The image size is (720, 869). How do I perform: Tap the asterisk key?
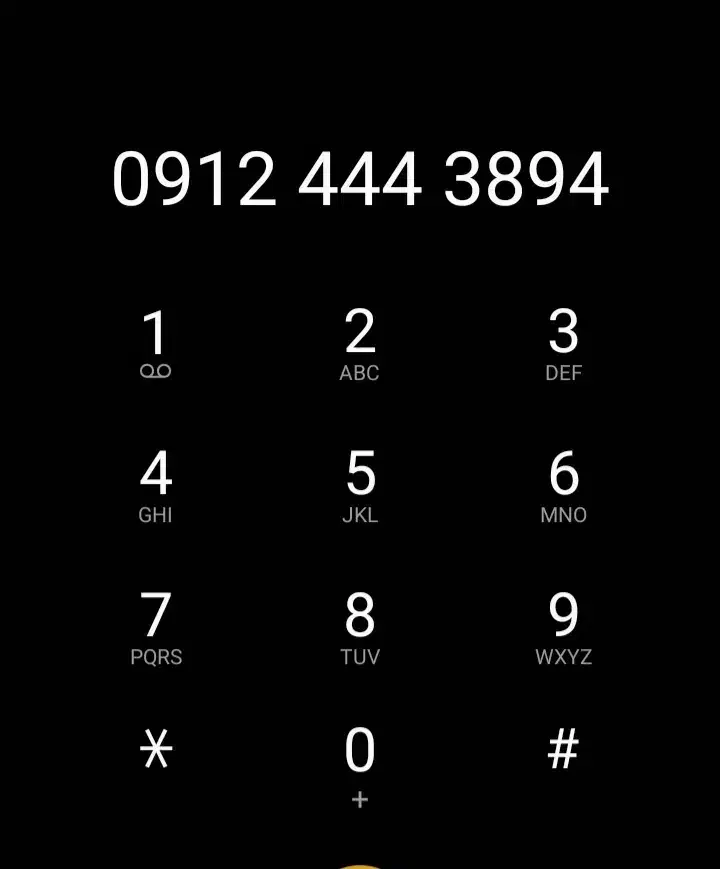point(156,749)
